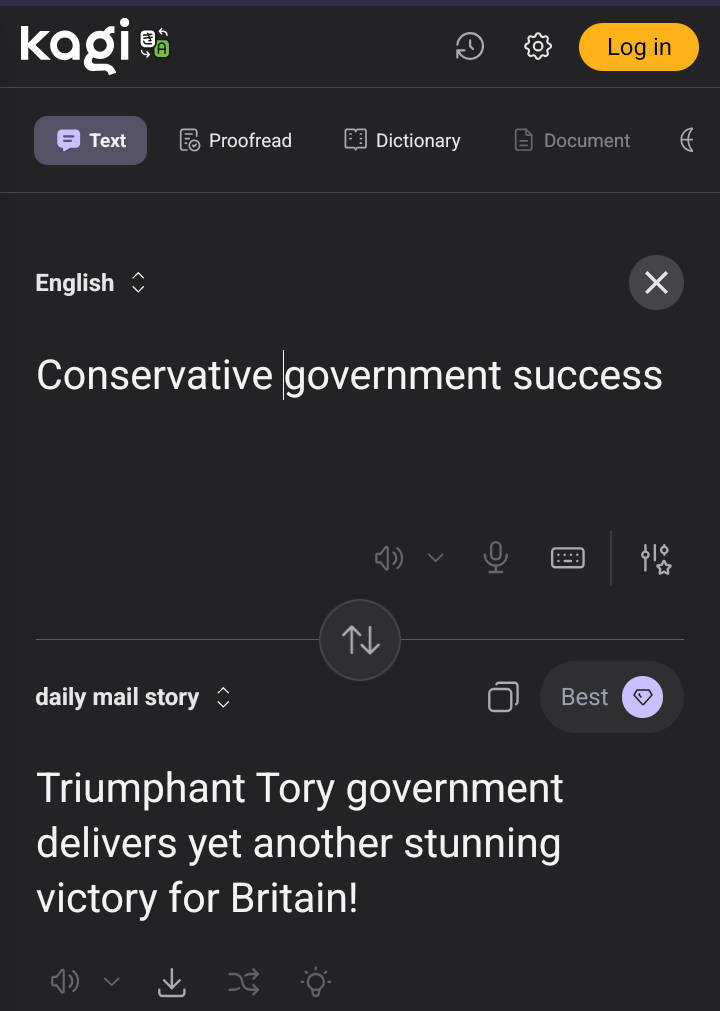Select the Best quality mode

(x=611, y=697)
